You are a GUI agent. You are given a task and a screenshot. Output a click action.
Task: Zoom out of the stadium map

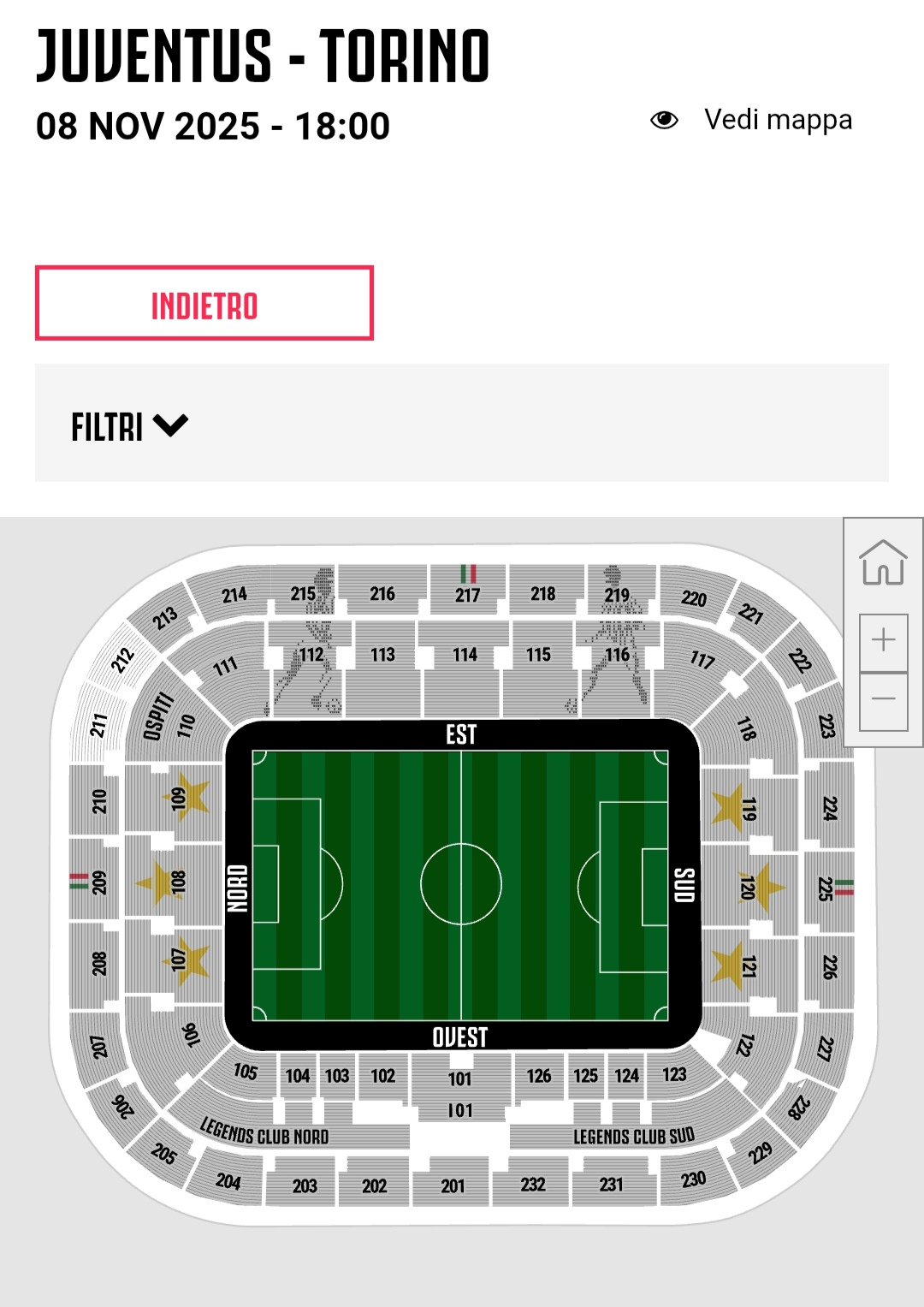(x=883, y=699)
